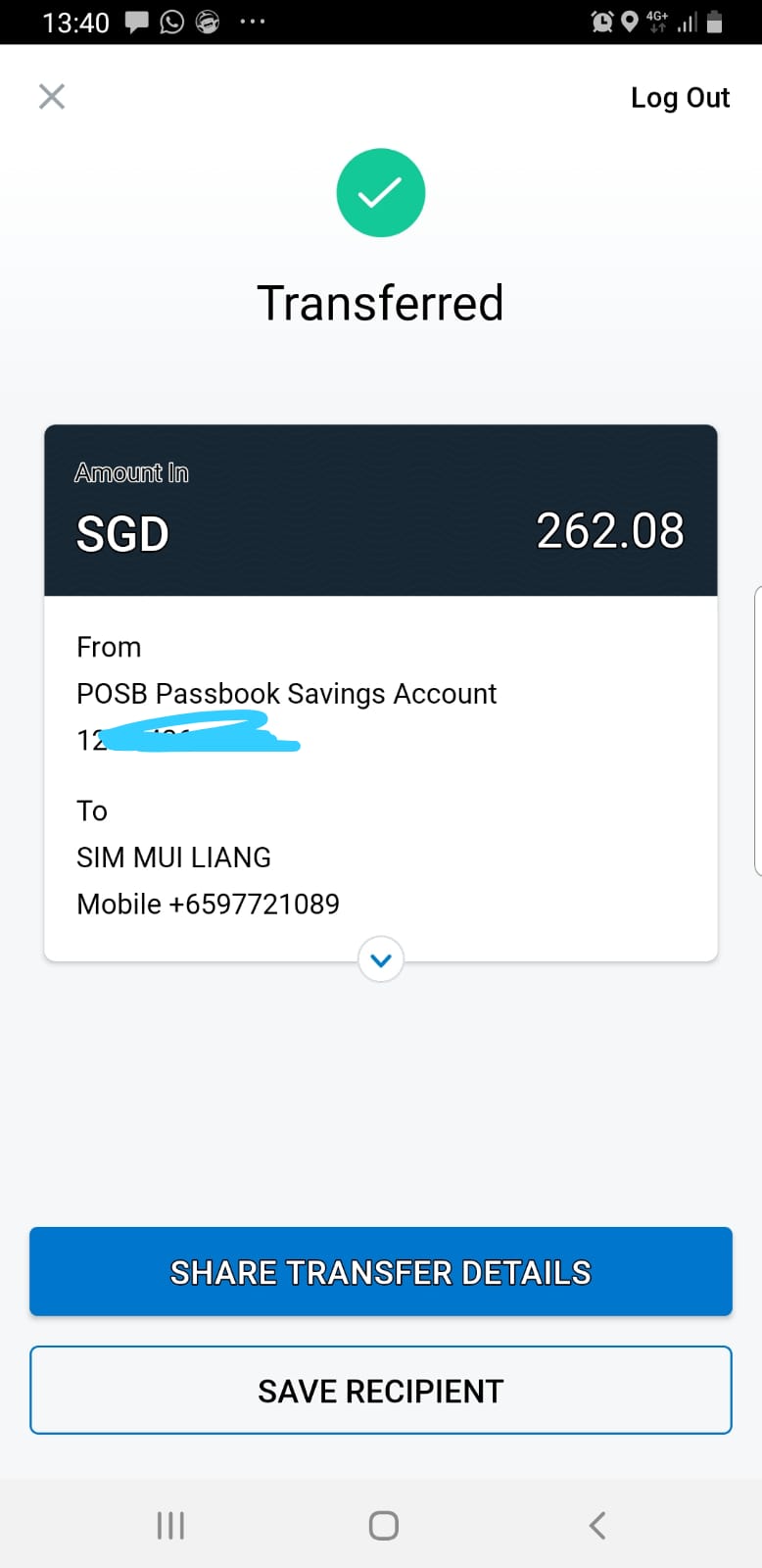Expand the transfer details chevron
Viewport: 762px width, 1568px height.
(381, 959)
